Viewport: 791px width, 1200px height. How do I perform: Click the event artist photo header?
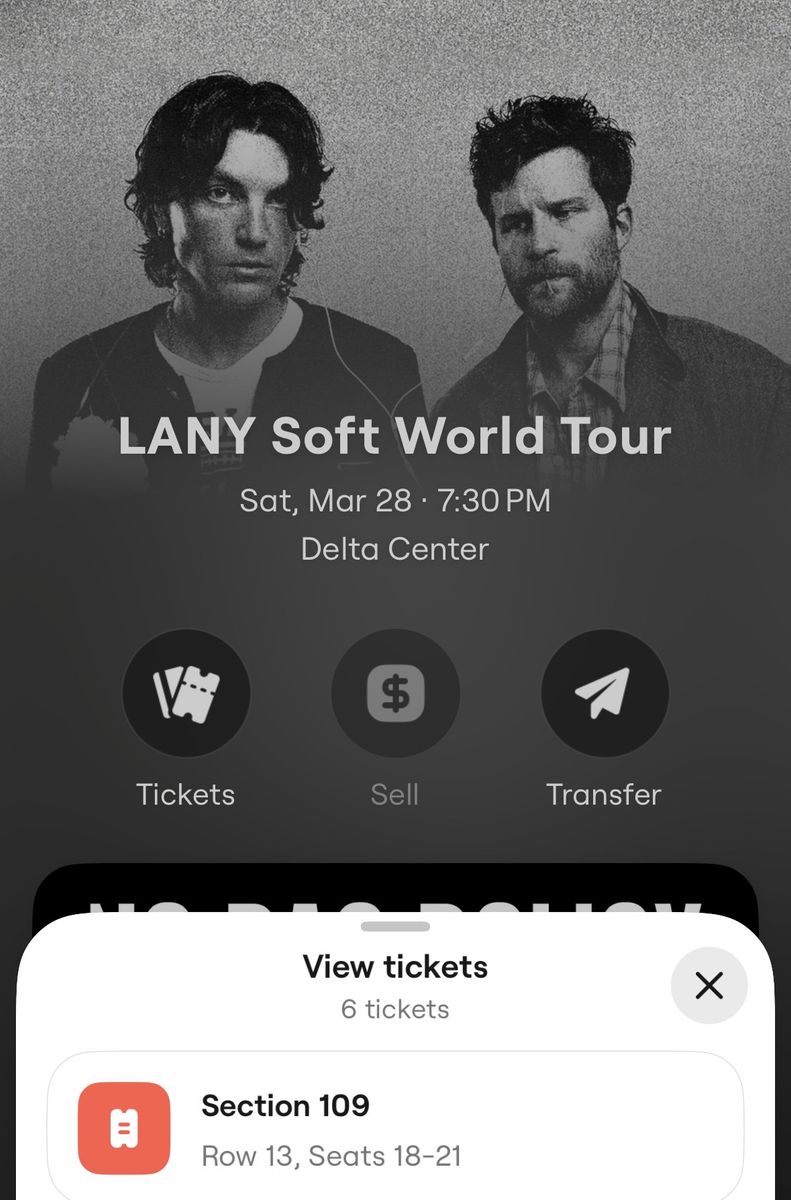(x=395, y=220)
